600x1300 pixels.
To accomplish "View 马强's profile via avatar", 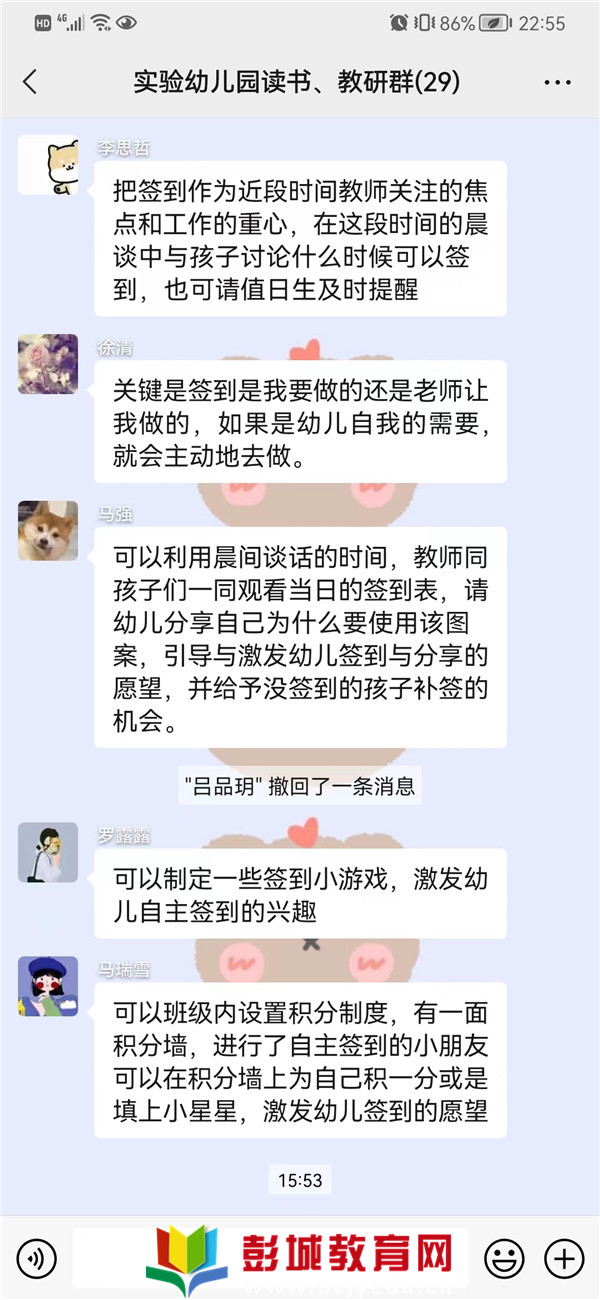I will coord(48,531).
